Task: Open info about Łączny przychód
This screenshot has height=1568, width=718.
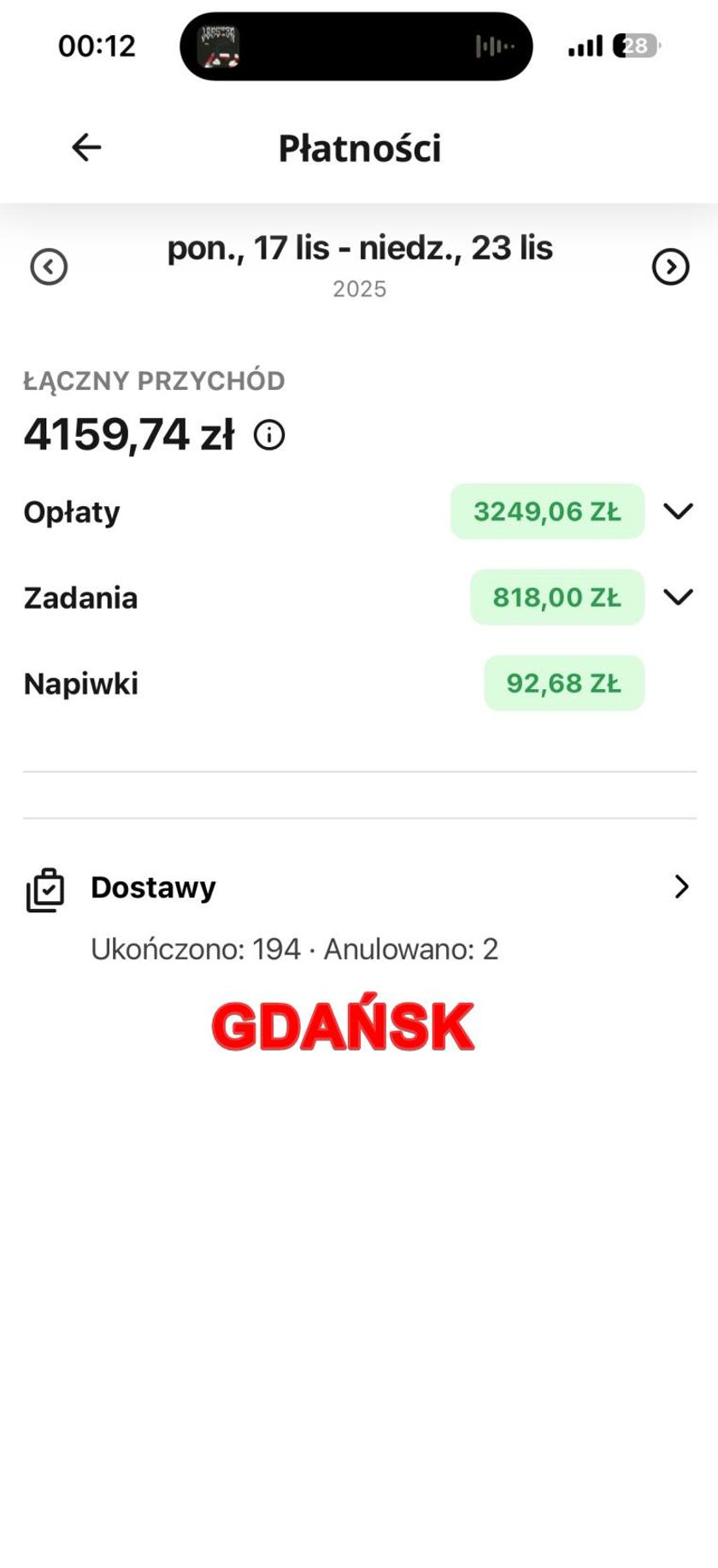Action: point(269,435)
